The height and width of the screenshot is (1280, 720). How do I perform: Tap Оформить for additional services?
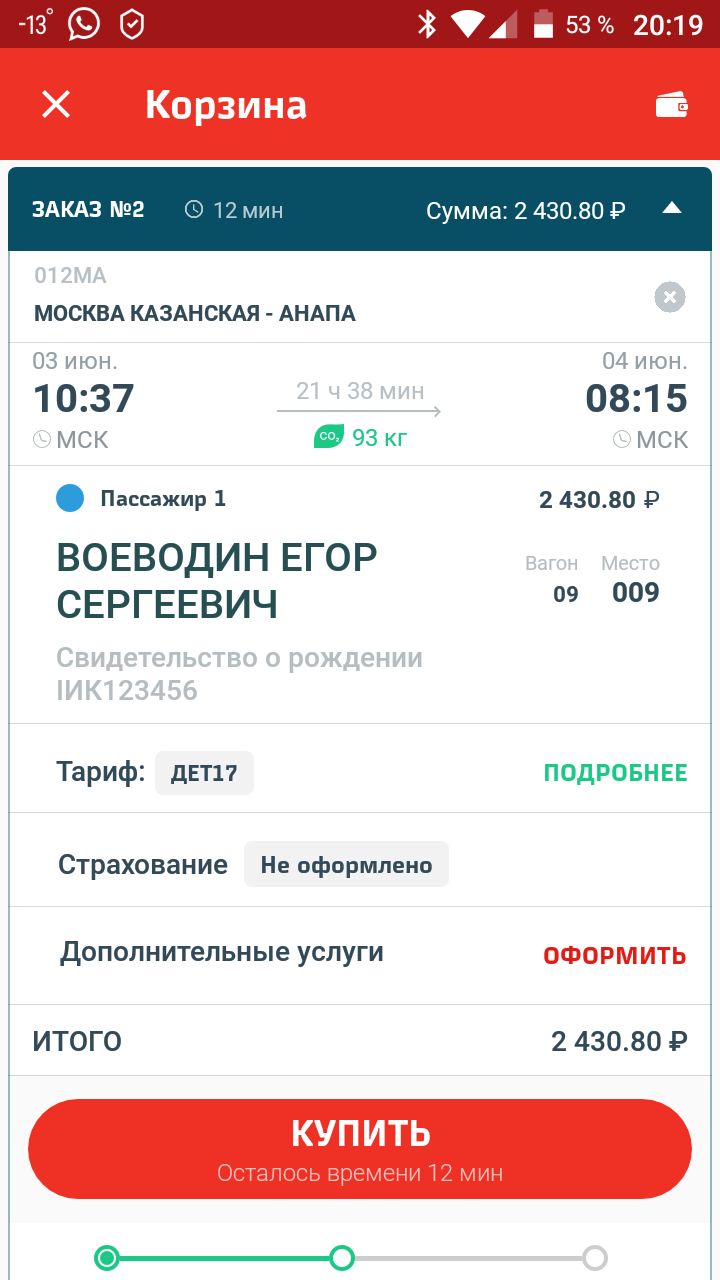pyautogui.click(x=614, y=956)
